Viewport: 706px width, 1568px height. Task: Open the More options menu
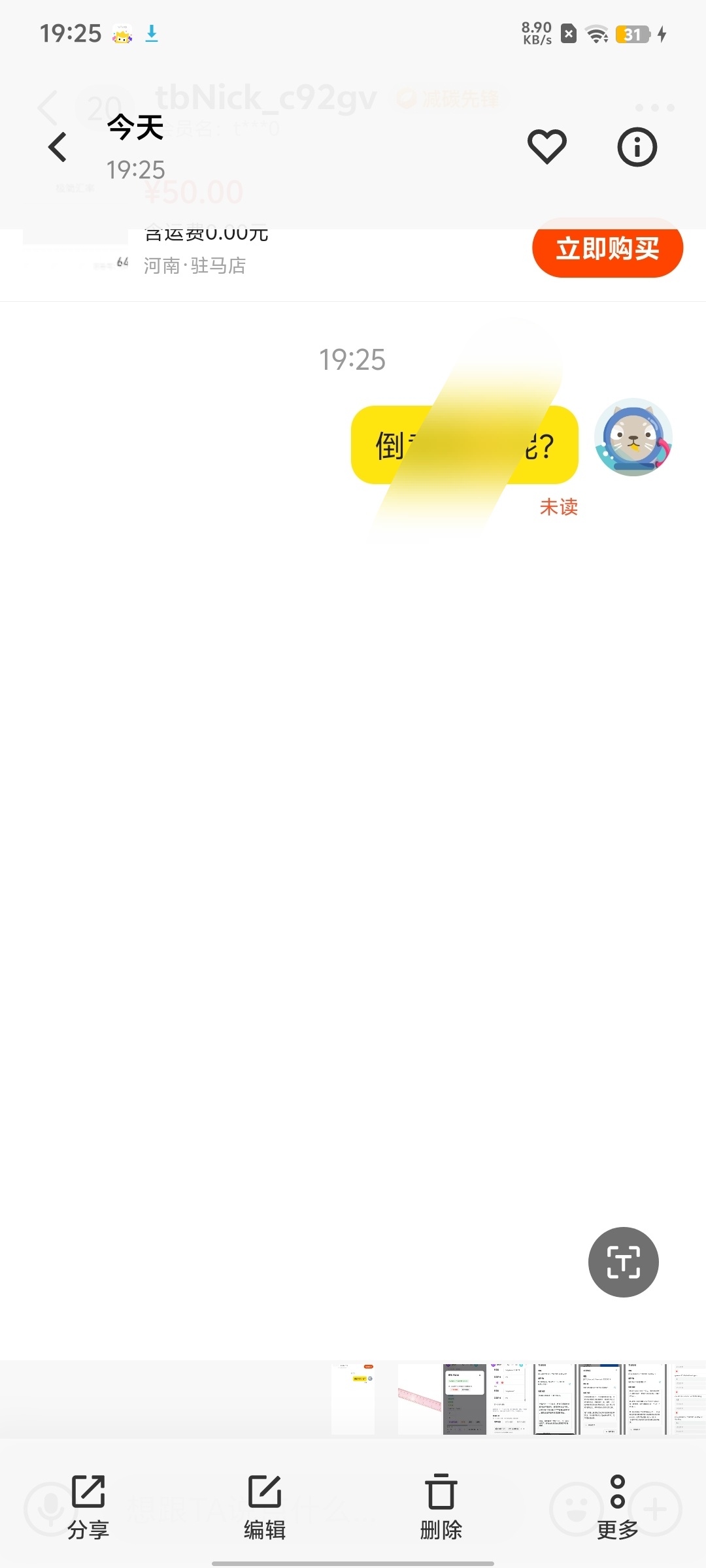point(618,1507)
